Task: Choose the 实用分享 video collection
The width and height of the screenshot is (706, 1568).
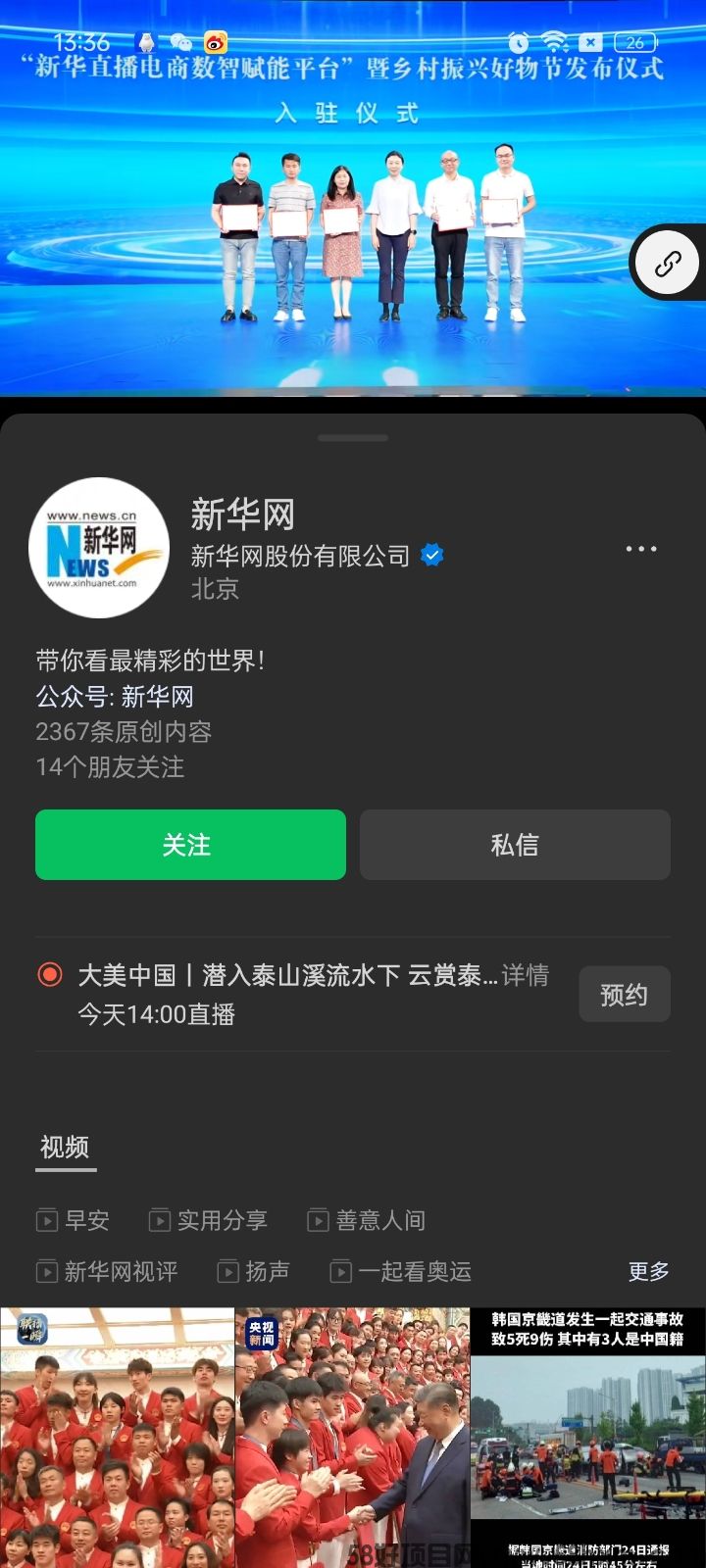Action: click(209, 1220)
